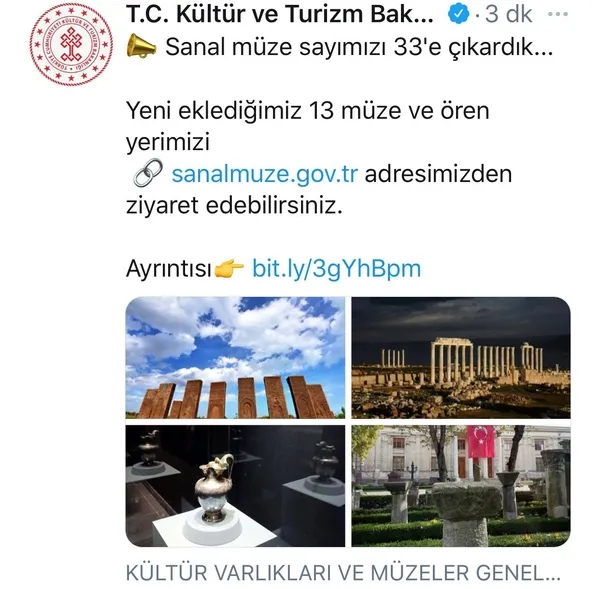Open the ancient columns ruins photo
The height and width of the screenshot is (589, 600).
click(x=460, y=357)
